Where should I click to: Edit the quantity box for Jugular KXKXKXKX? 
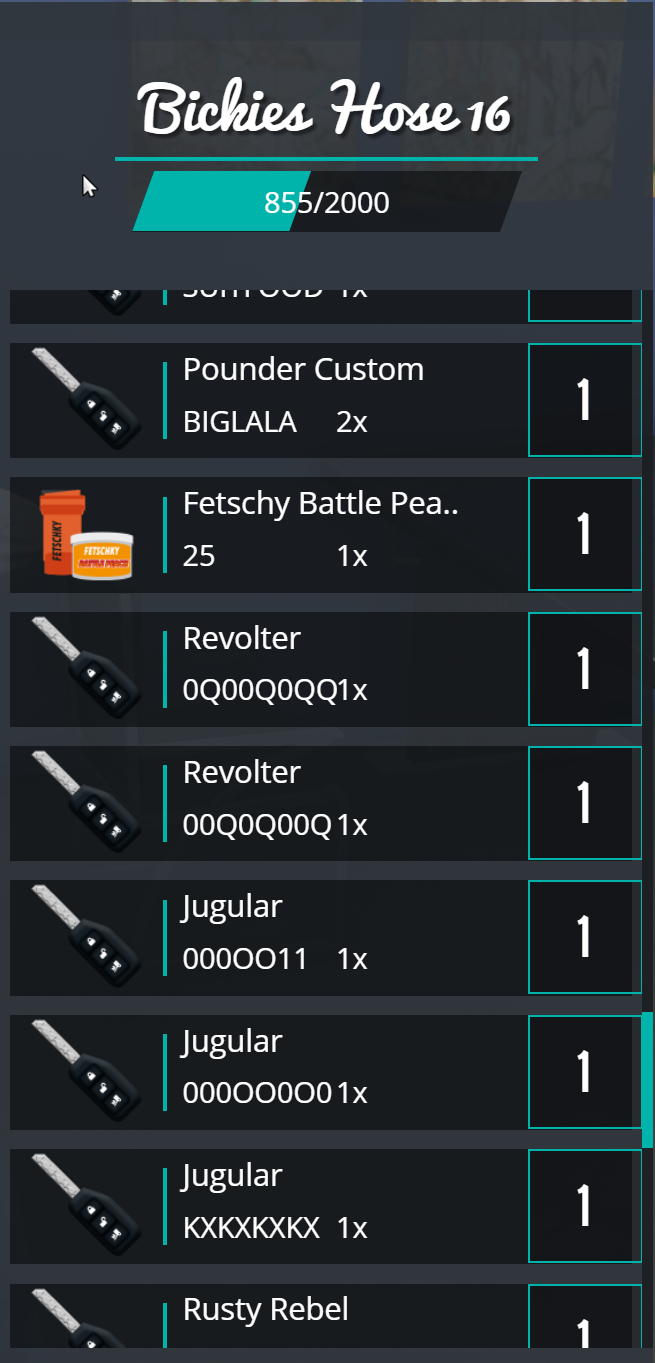584,1206
